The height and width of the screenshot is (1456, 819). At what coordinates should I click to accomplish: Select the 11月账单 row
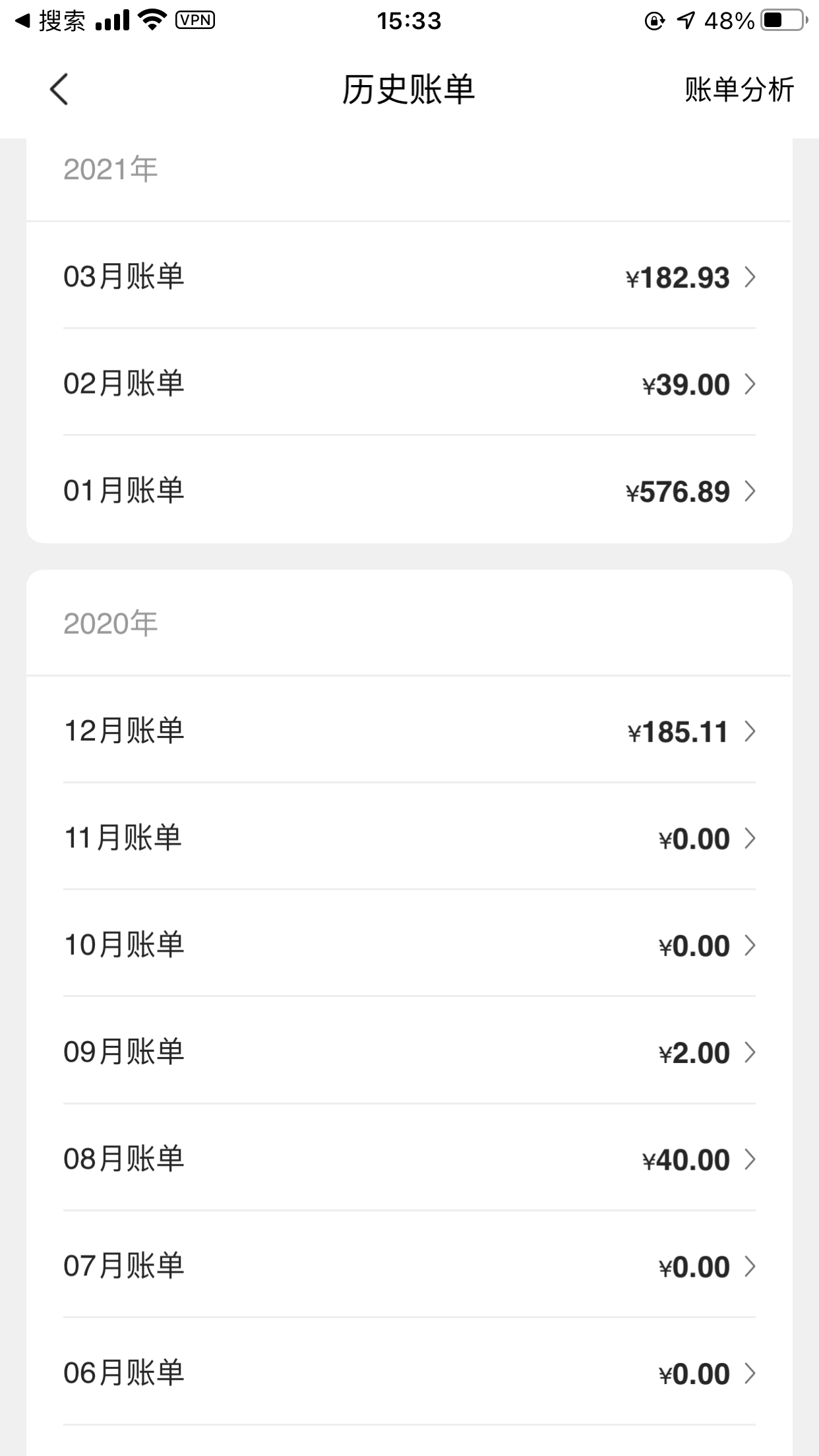(x=409, y=837)
